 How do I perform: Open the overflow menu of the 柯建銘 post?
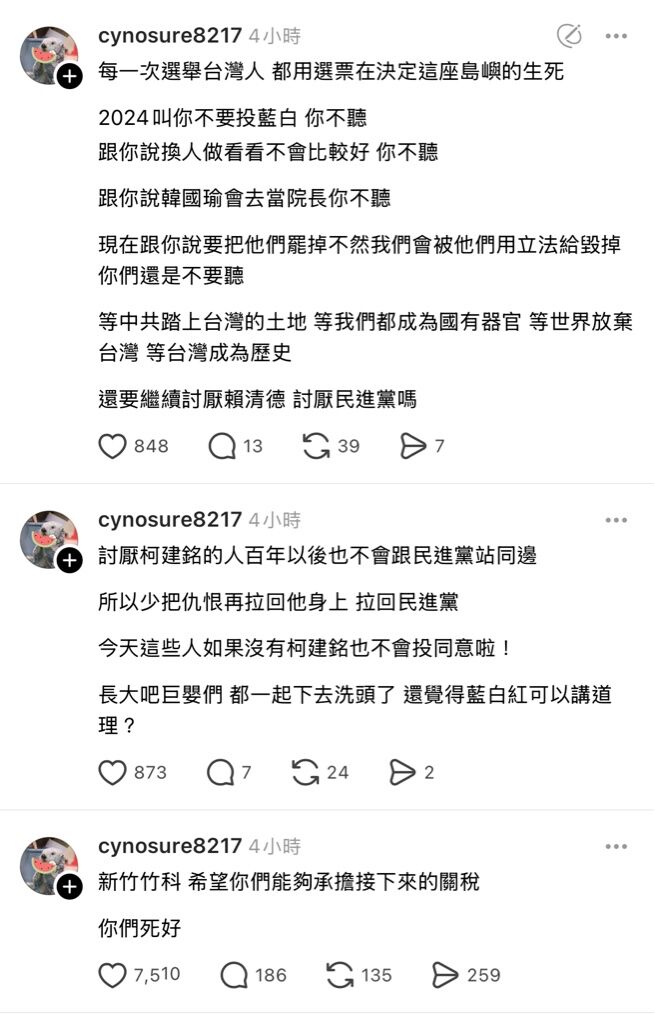tap(616, 521)
